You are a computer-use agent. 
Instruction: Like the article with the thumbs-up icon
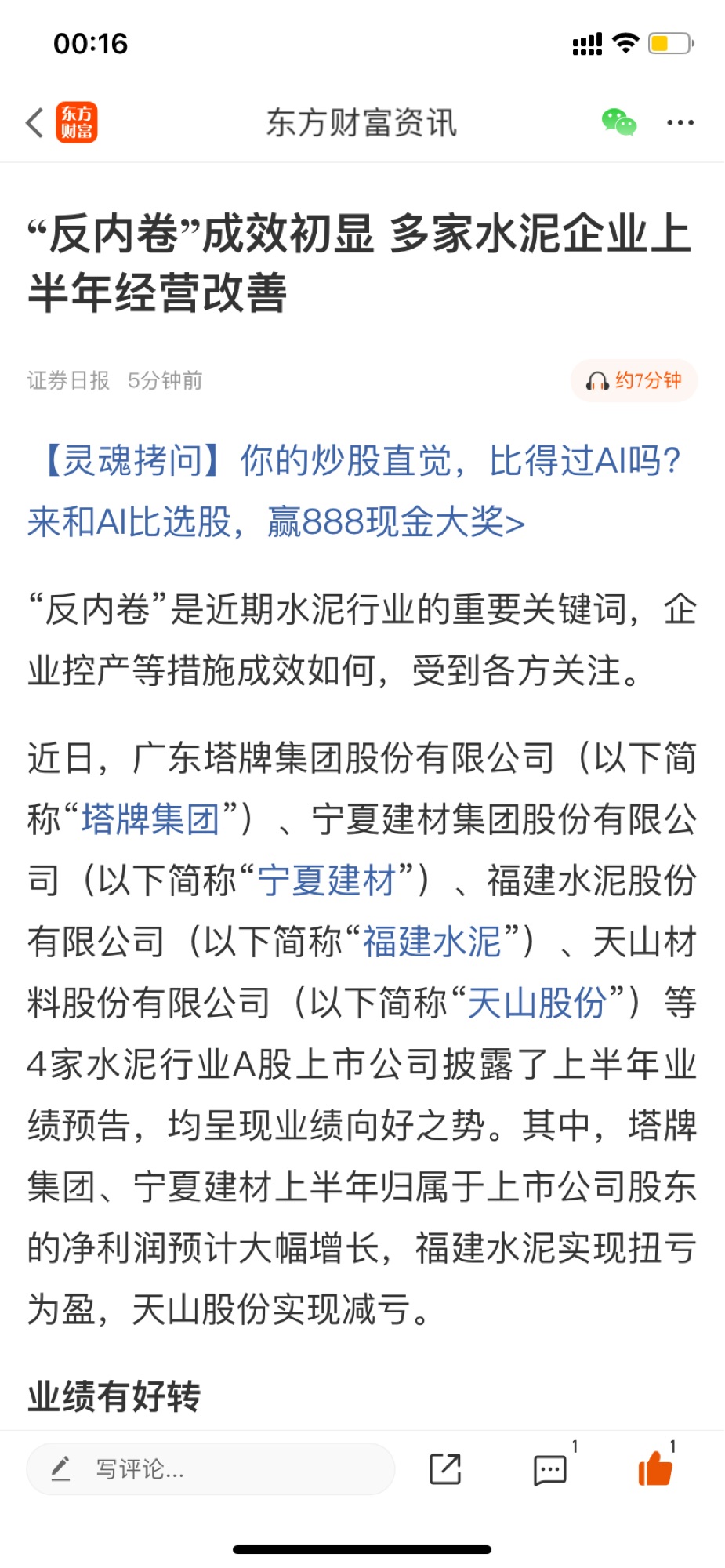(x=655, y=1468)
